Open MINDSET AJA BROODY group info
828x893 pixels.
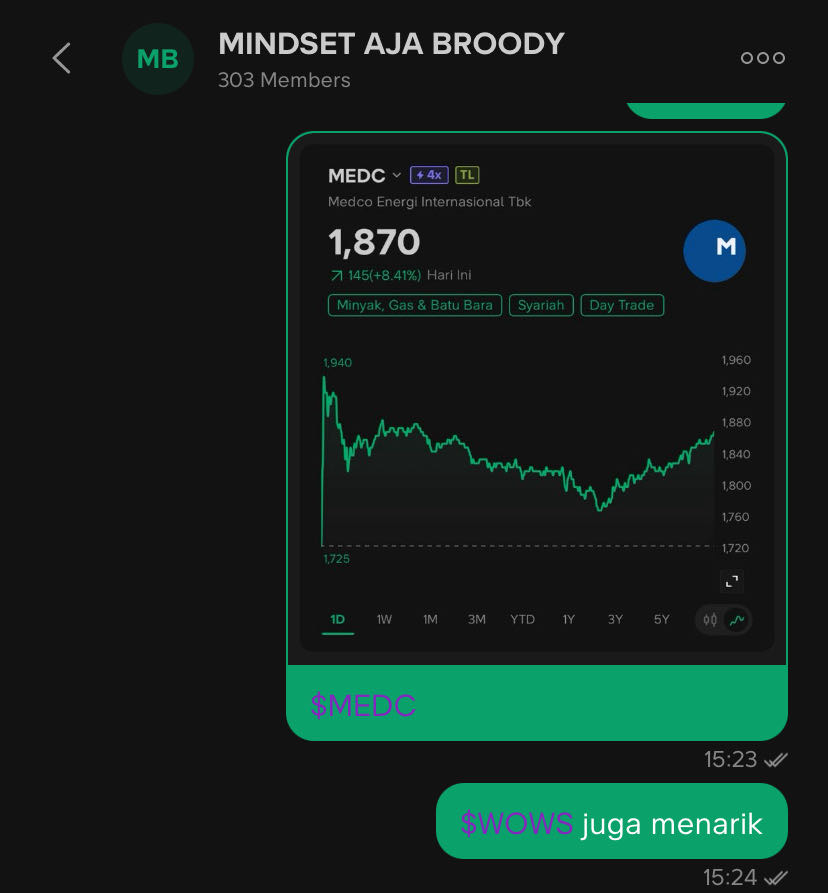[391, 44]
